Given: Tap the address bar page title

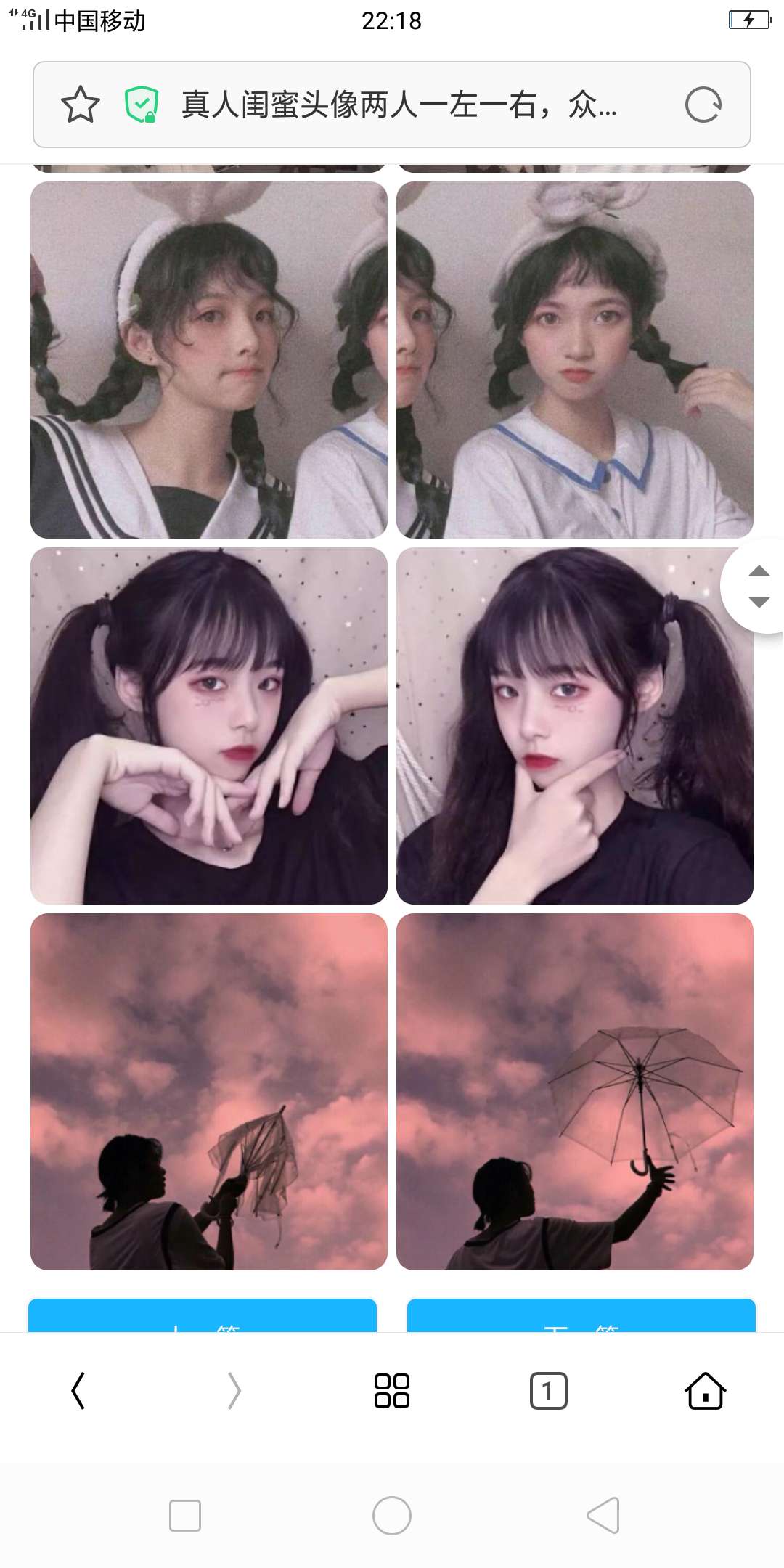Looking at the screenshot, I should pyautogui.click(x=399, y=105).
